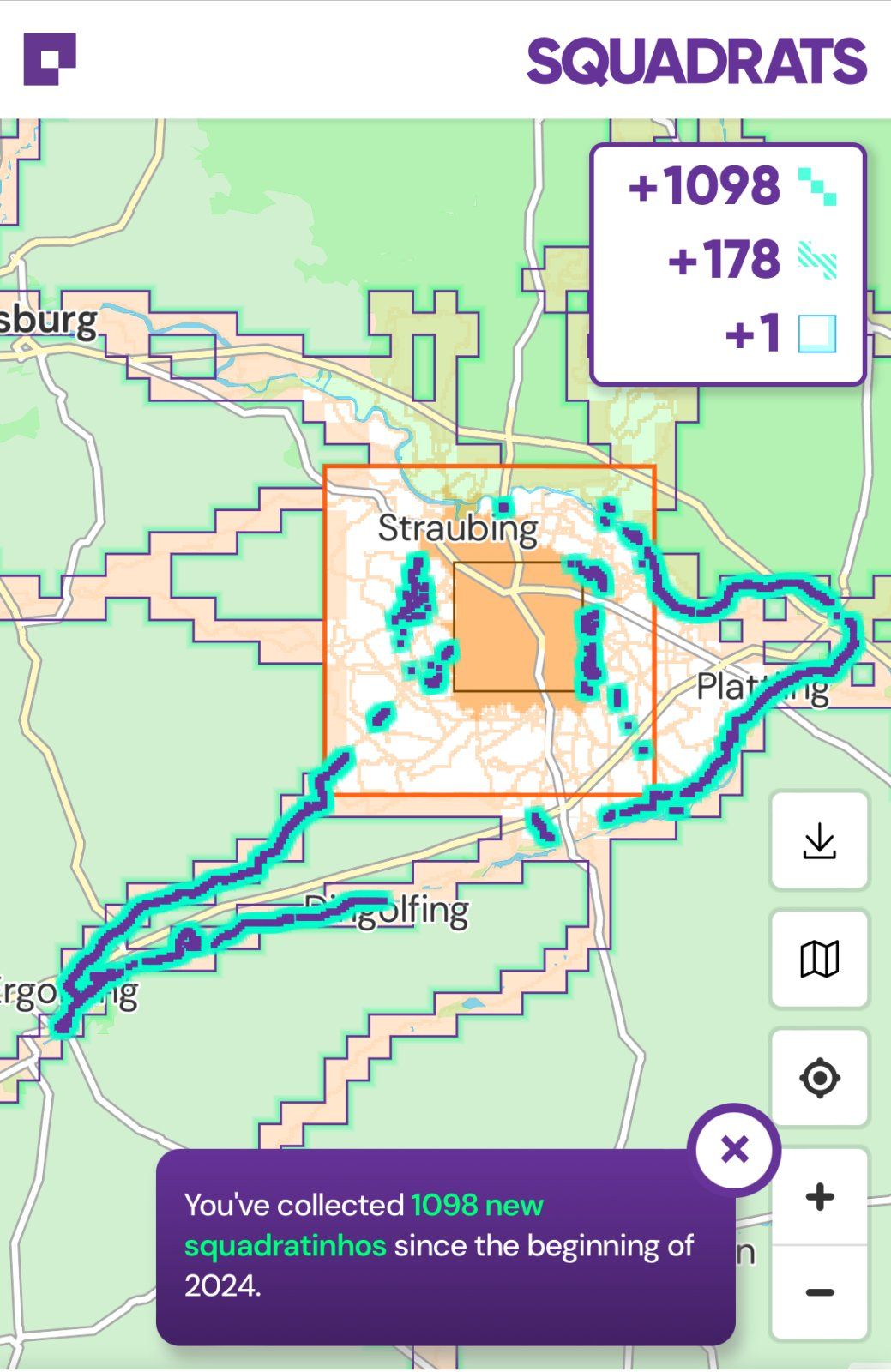Zoom in on the map
Viewport: 891px width, 1372px height.
point(820,1197)
